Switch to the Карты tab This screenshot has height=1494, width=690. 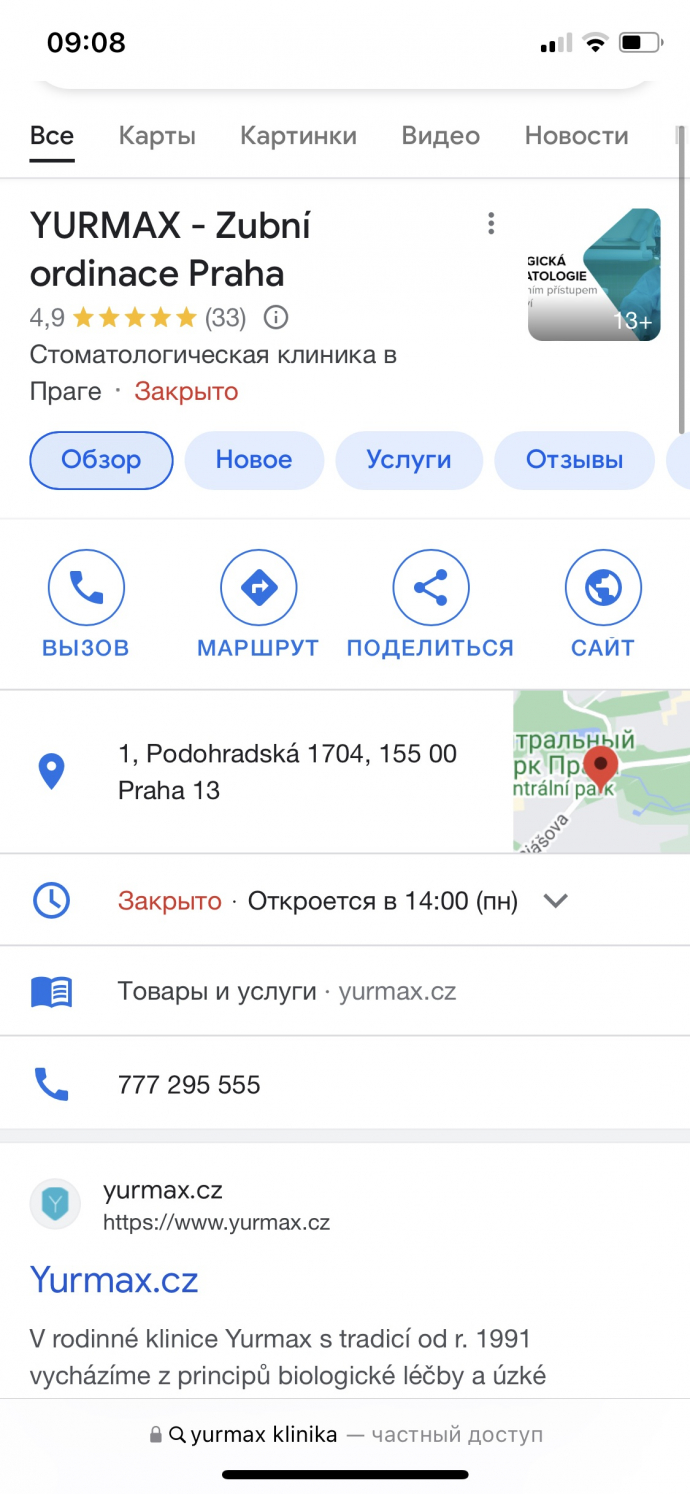(157, 136)
